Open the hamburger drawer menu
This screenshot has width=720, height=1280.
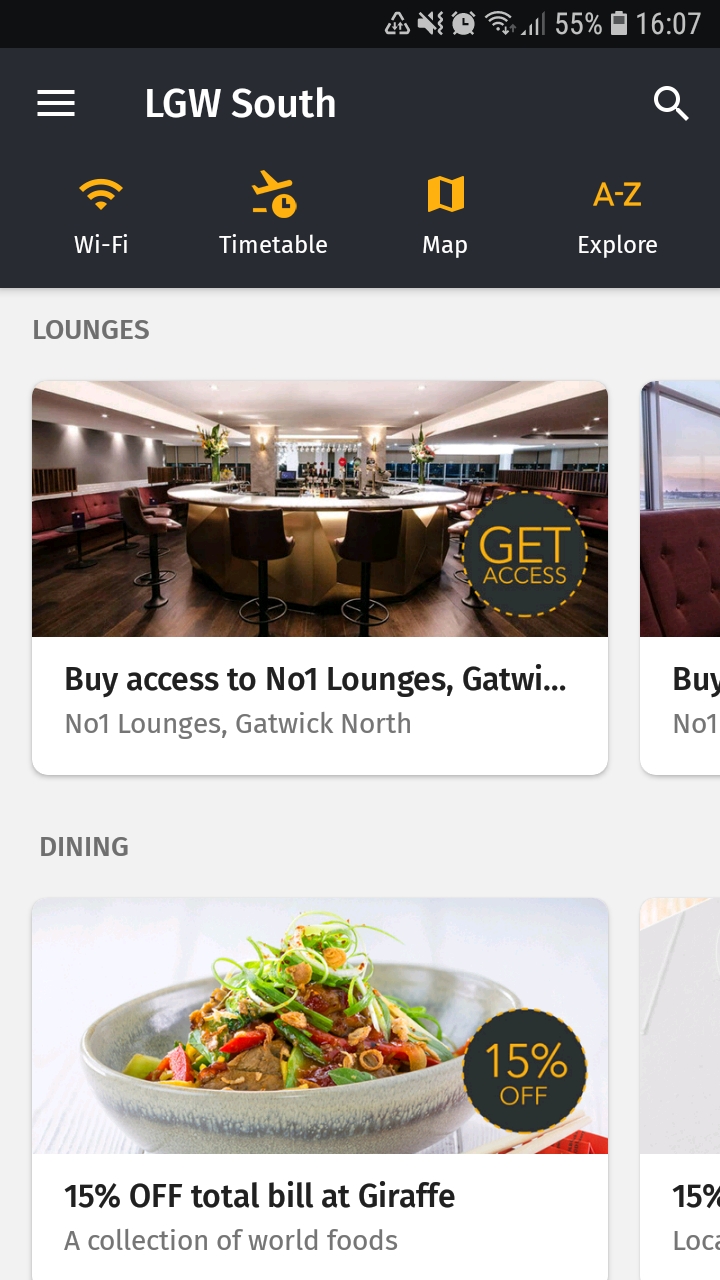tap(56, 103)
